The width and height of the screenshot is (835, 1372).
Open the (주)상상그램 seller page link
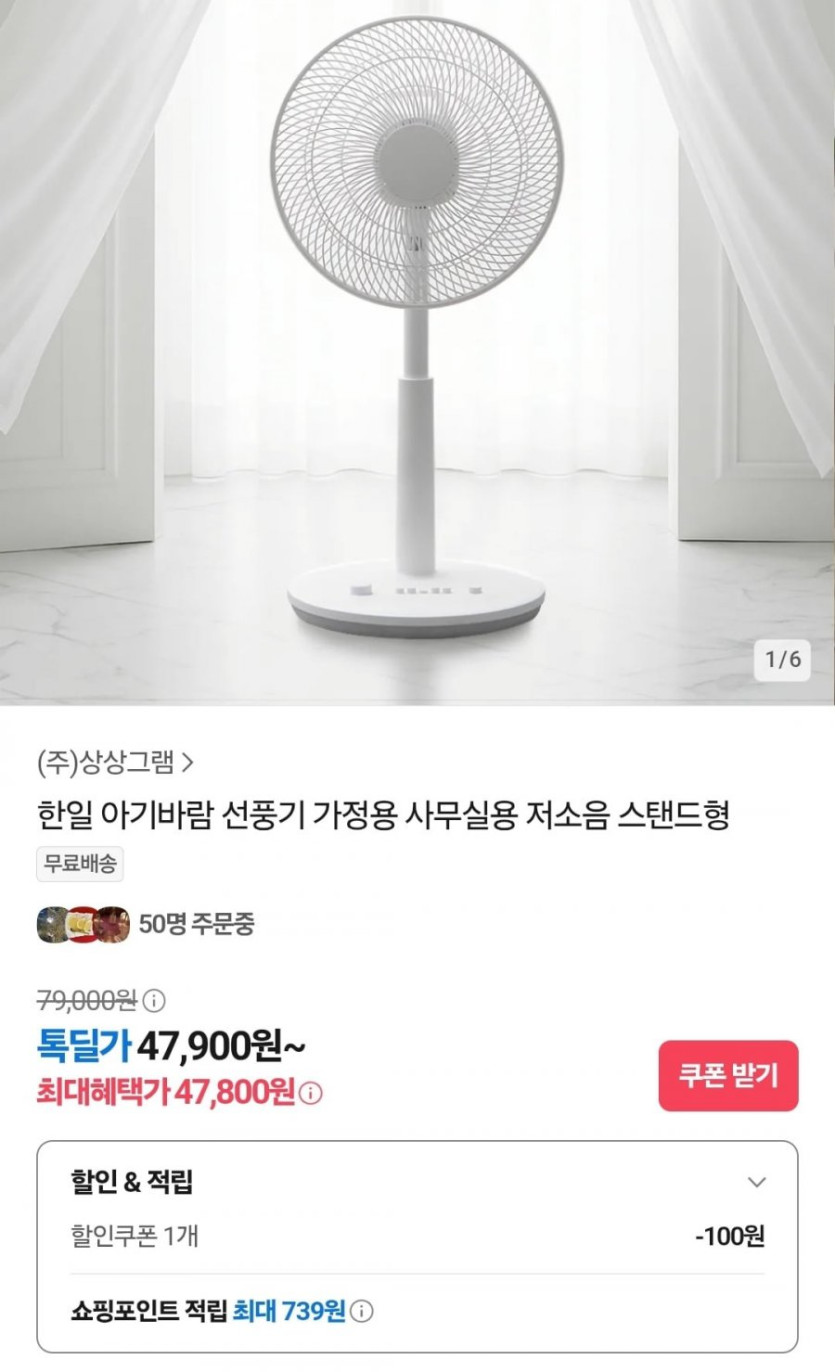[x=115, y=764]
